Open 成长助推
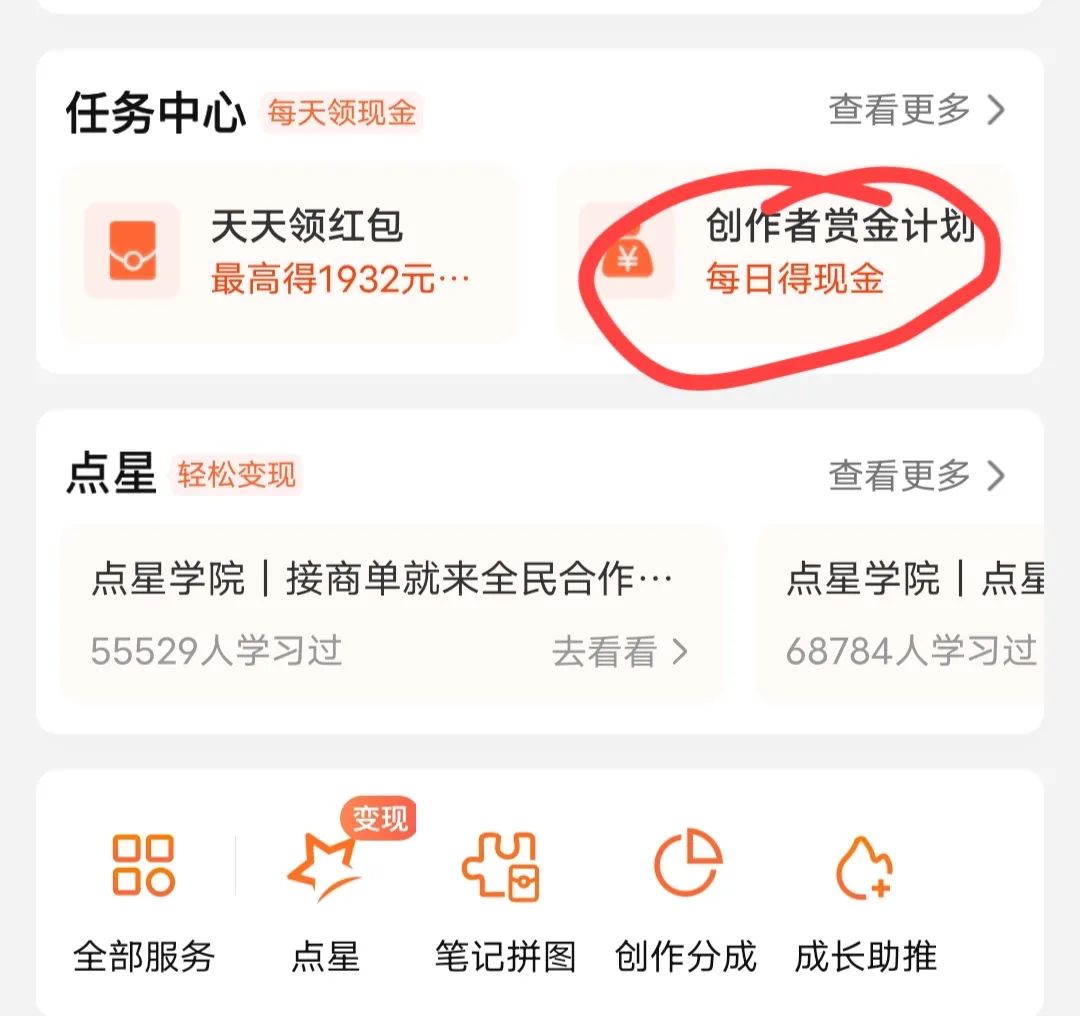This screenshot has width=1080, height=1016. click(865, 900)
